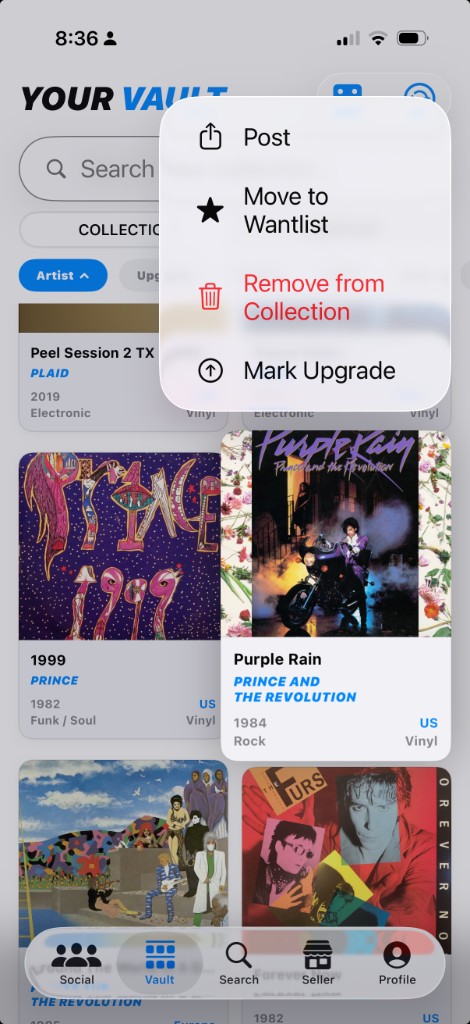Viewport: 470px width, 1024px height.
Task: Switch to the Social tab
Action: point(76,963)
